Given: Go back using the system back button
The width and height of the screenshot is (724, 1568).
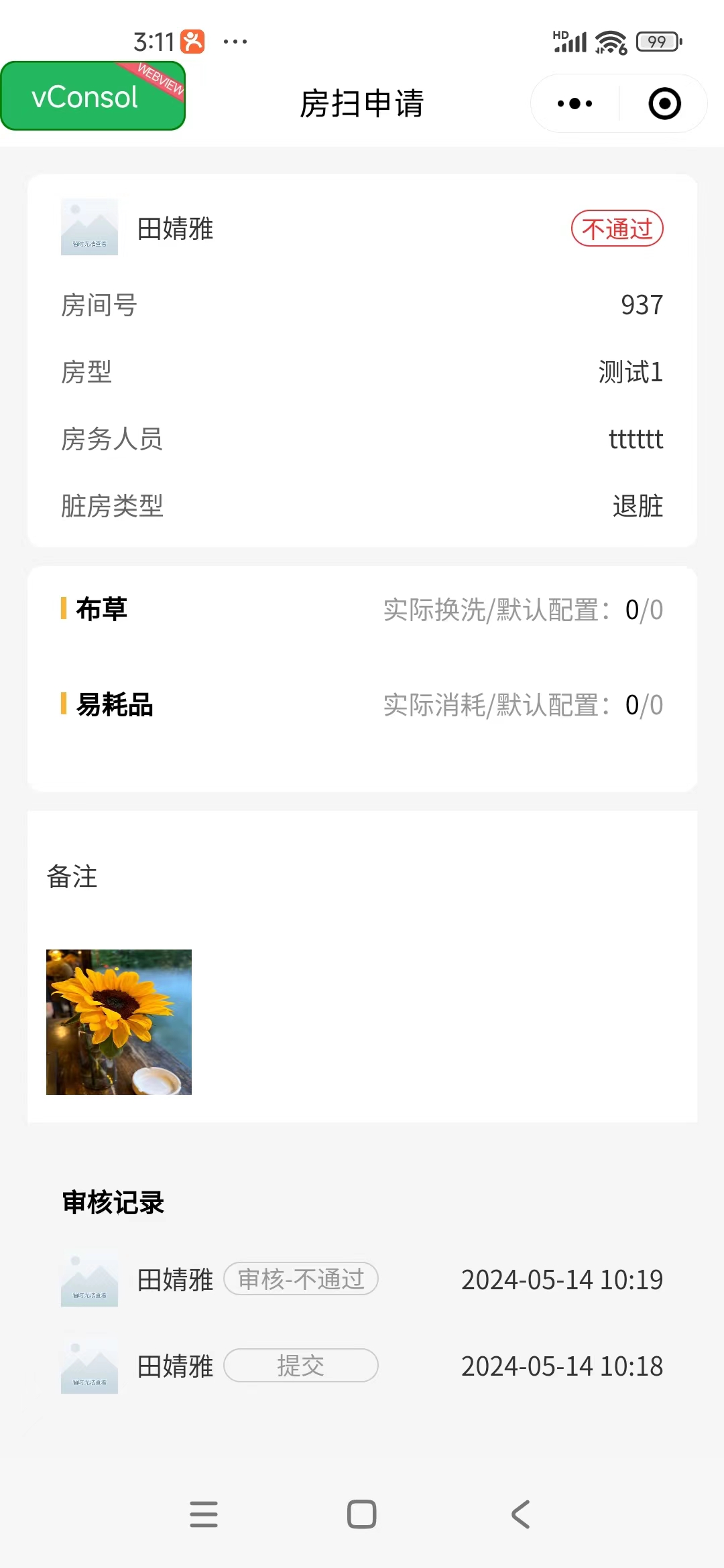Looking at the screenshot, I should pyautogui.click(x=521, y=1514).
